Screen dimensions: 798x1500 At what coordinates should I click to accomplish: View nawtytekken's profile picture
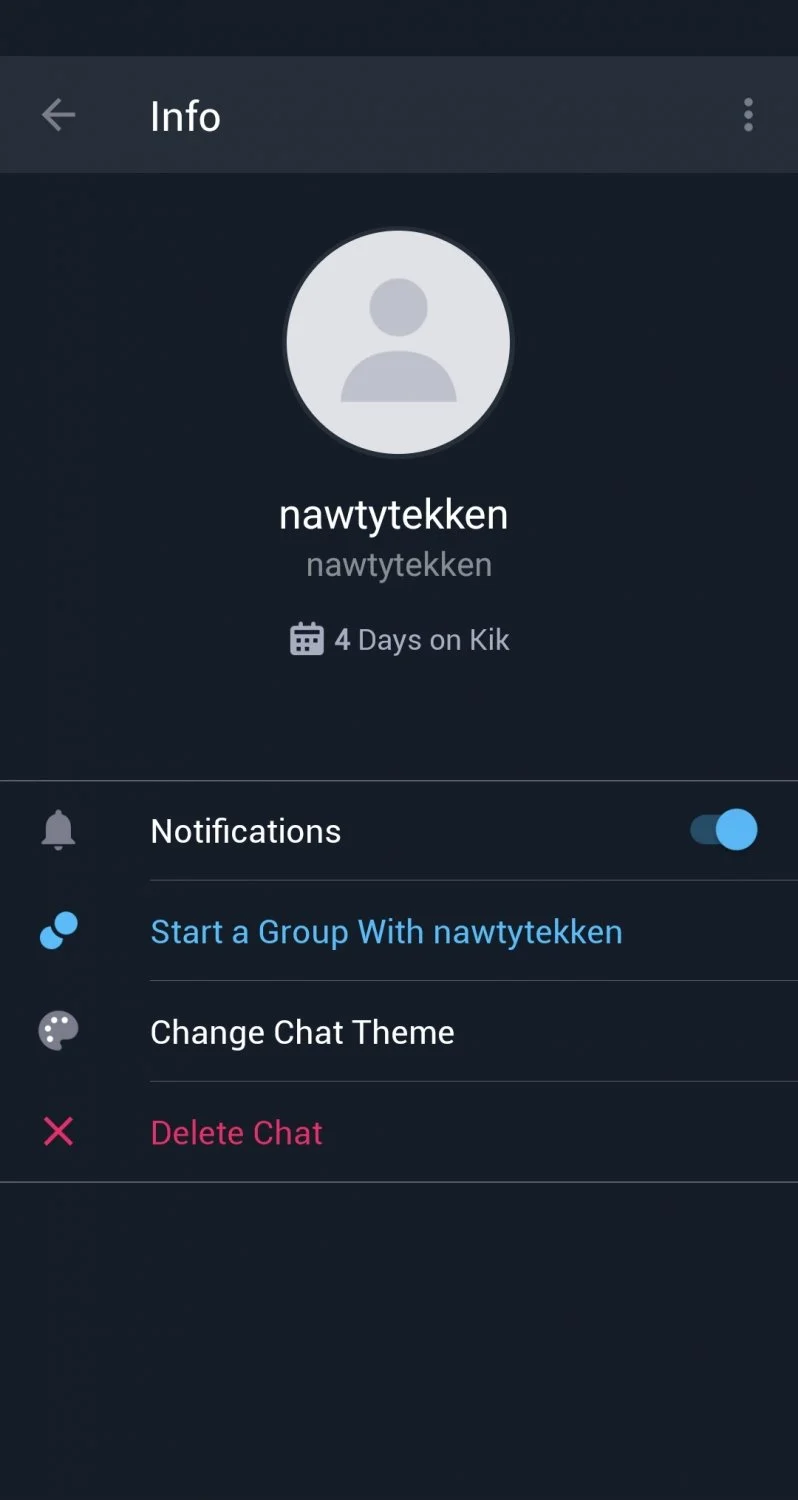pyautogui.click(x=398, y=342)
